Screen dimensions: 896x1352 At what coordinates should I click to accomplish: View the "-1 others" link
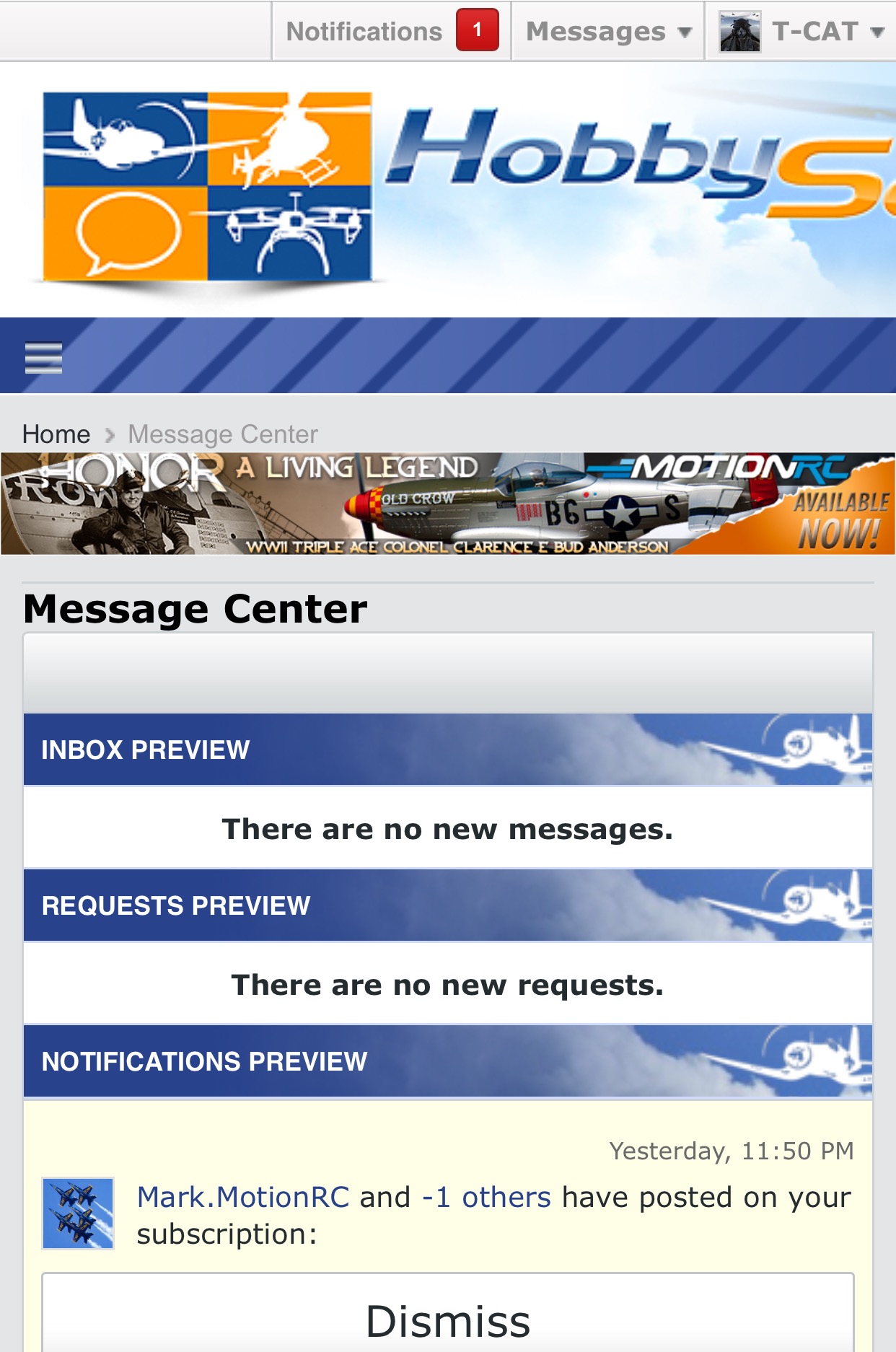pyautogui.click(x=486, y=1197)
